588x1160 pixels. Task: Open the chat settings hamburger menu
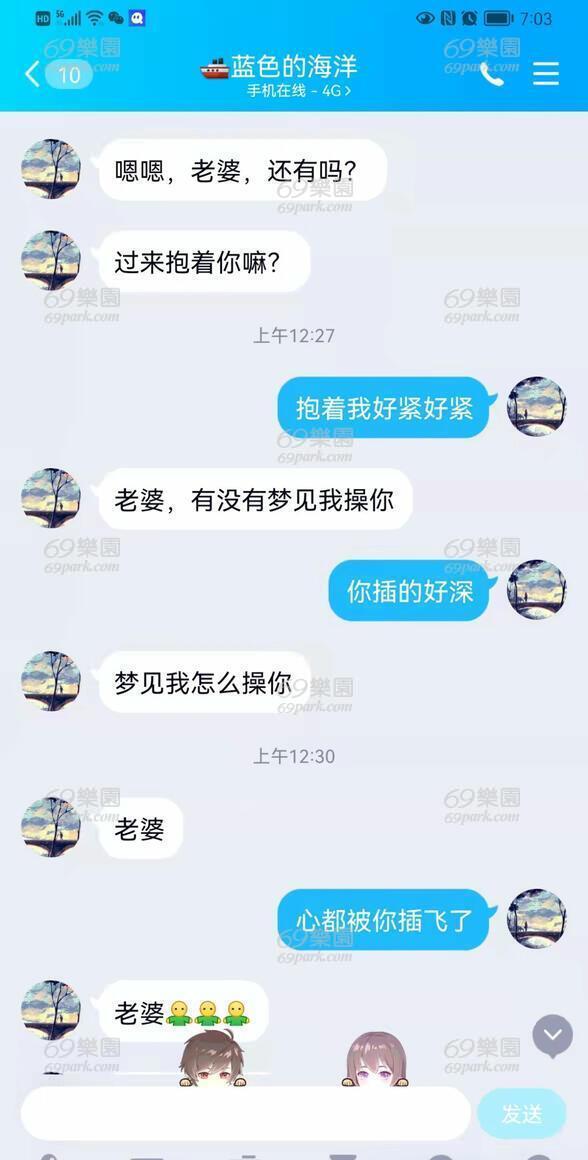click(x=546, y=74)
